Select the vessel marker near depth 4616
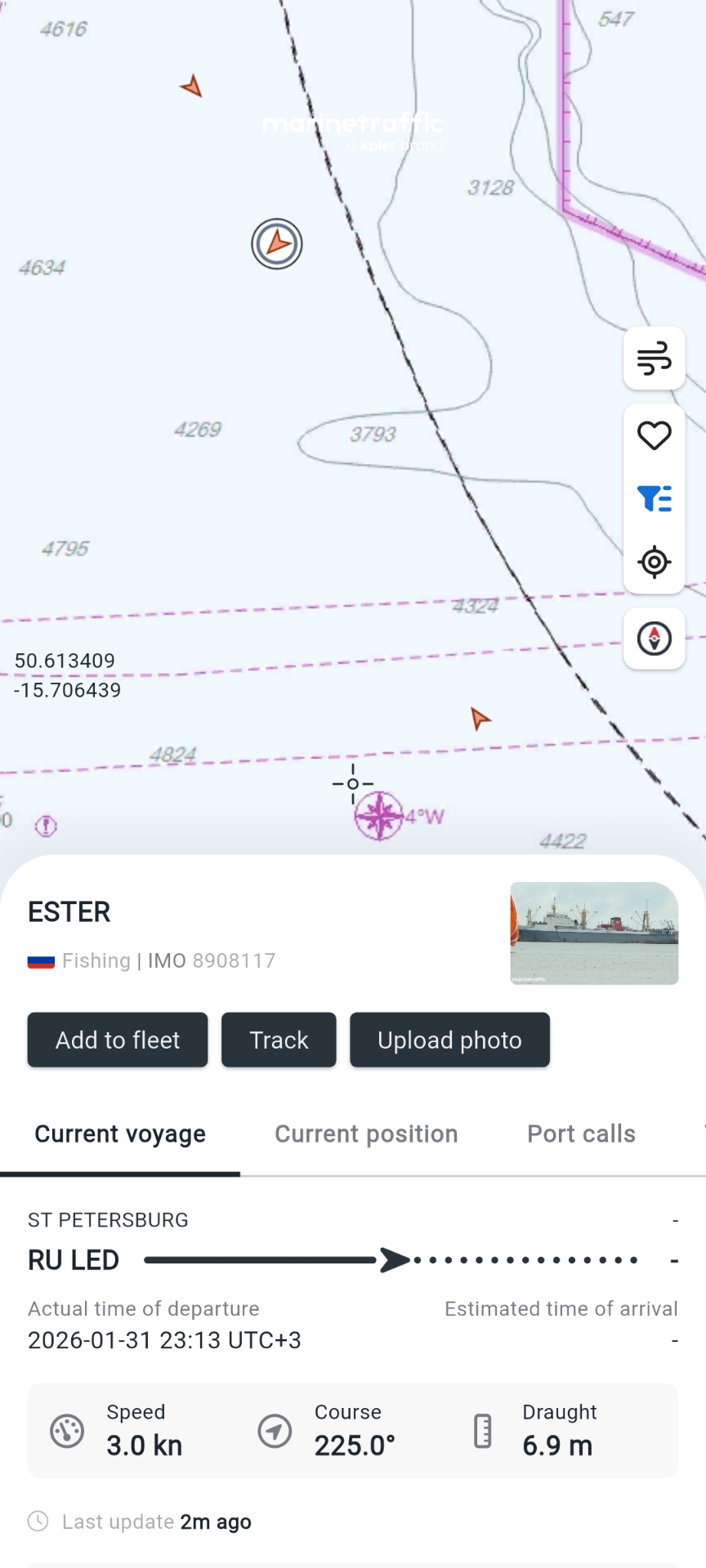Viewport: 706px width, 1568px height. click(x=192, y=86)
